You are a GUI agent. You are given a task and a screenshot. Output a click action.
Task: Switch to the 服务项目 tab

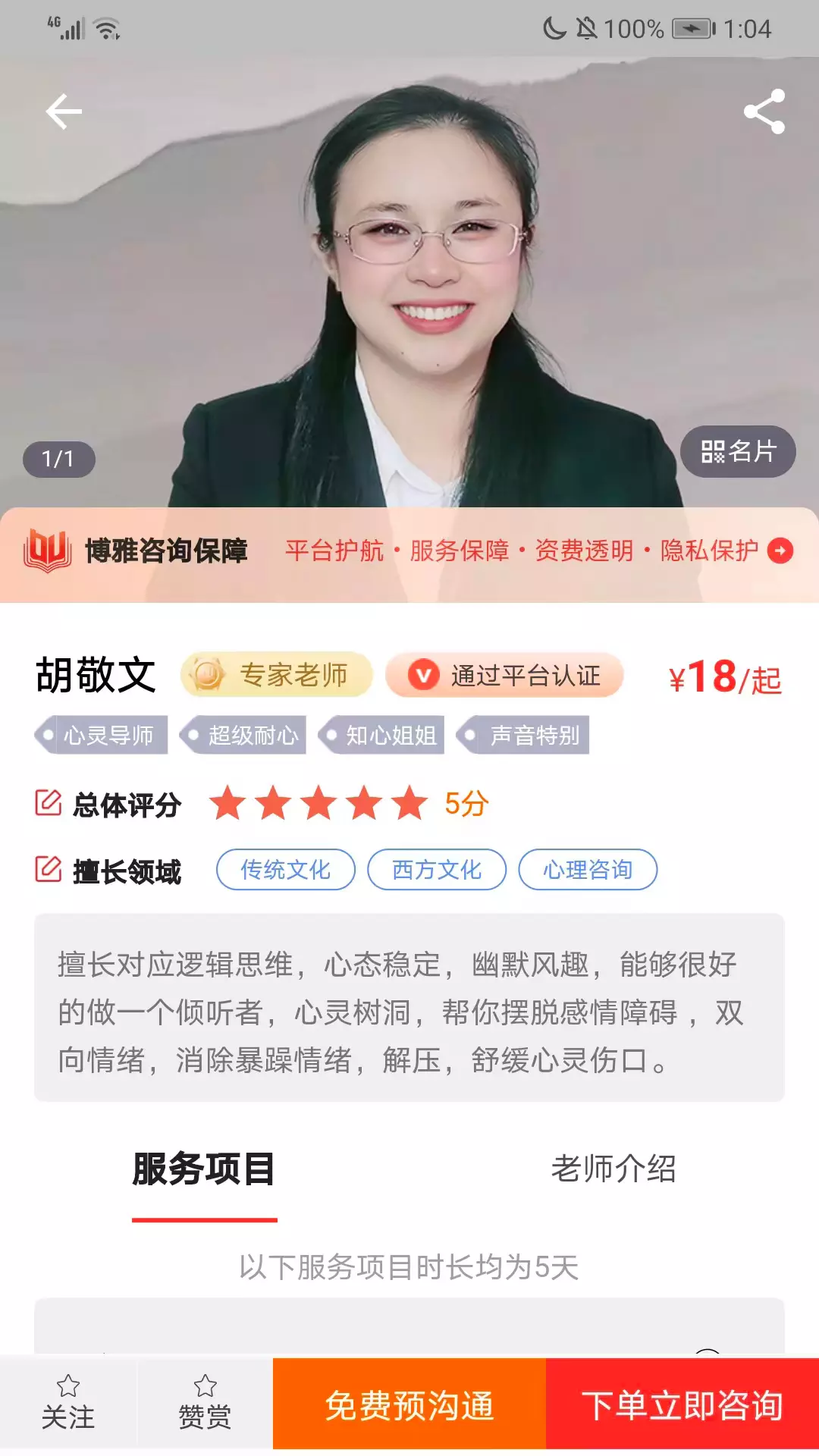[204, 1169]
